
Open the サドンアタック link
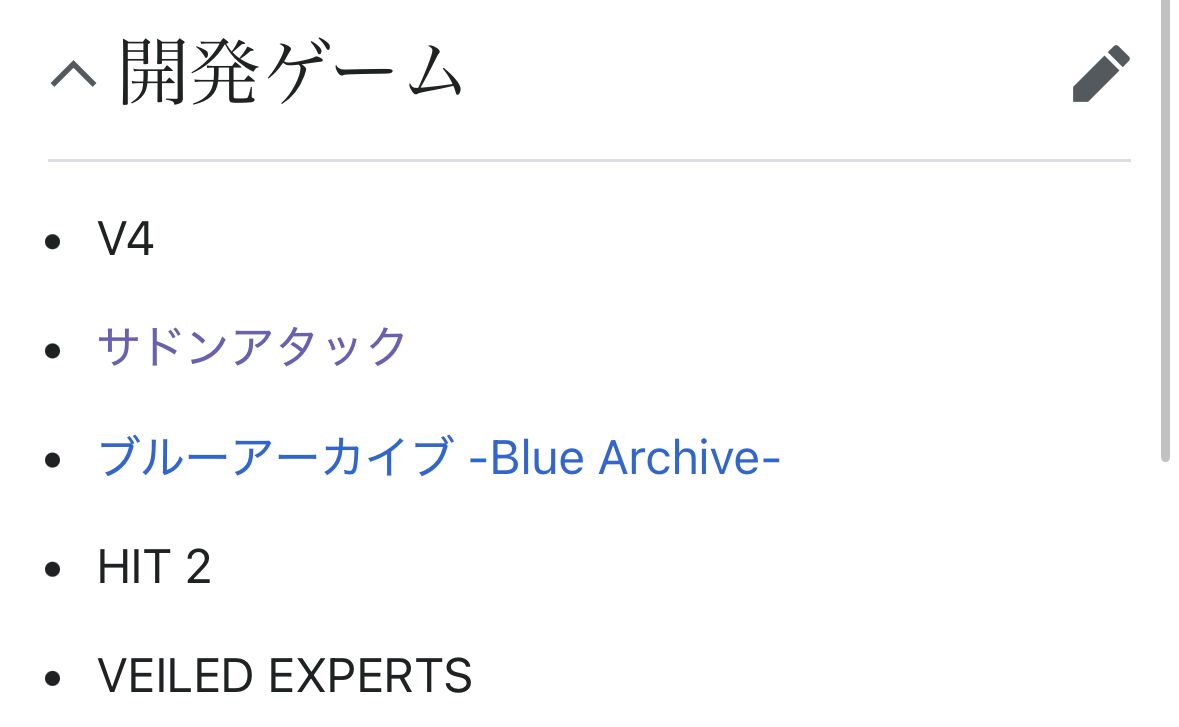[252, 347]
